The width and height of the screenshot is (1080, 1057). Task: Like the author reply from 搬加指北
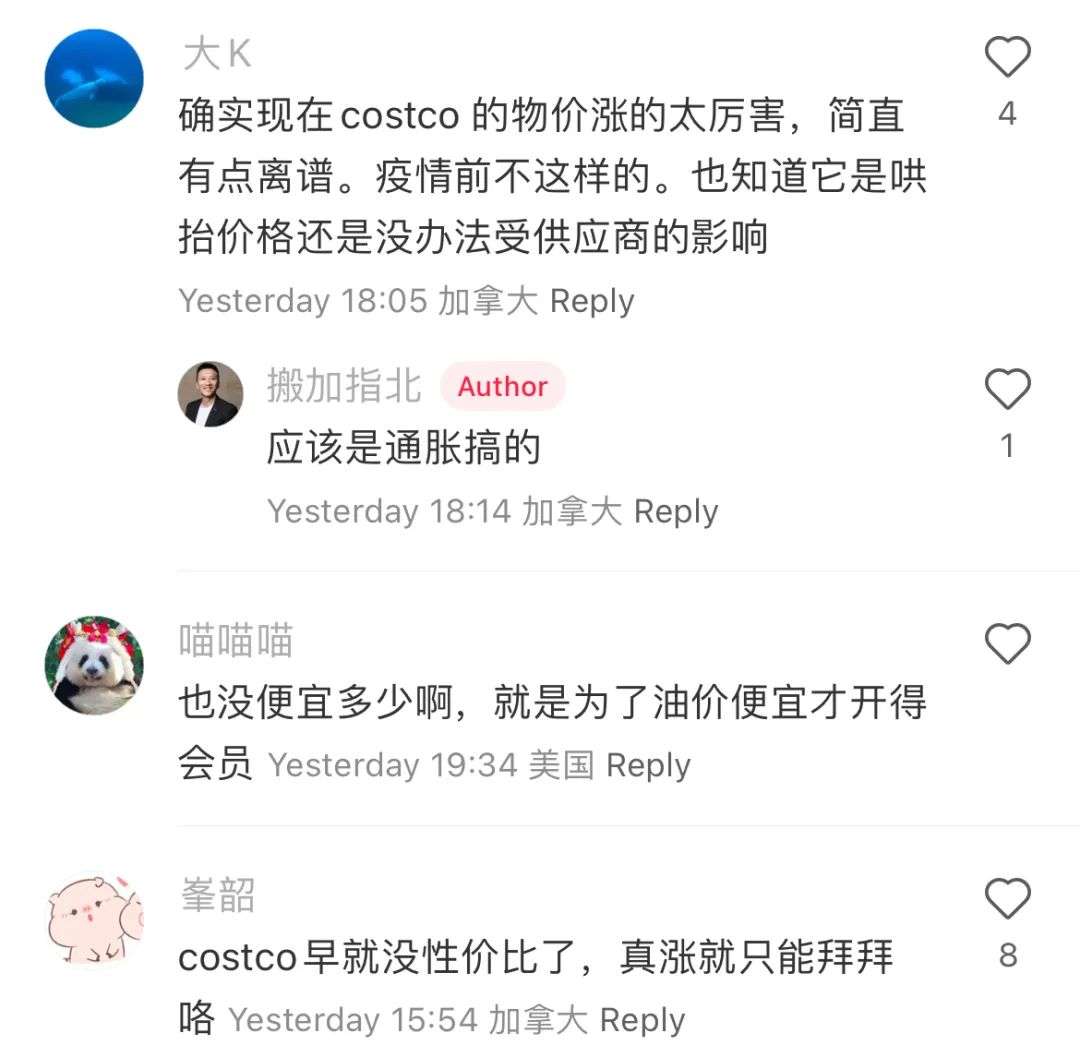tap(1007, 390)
